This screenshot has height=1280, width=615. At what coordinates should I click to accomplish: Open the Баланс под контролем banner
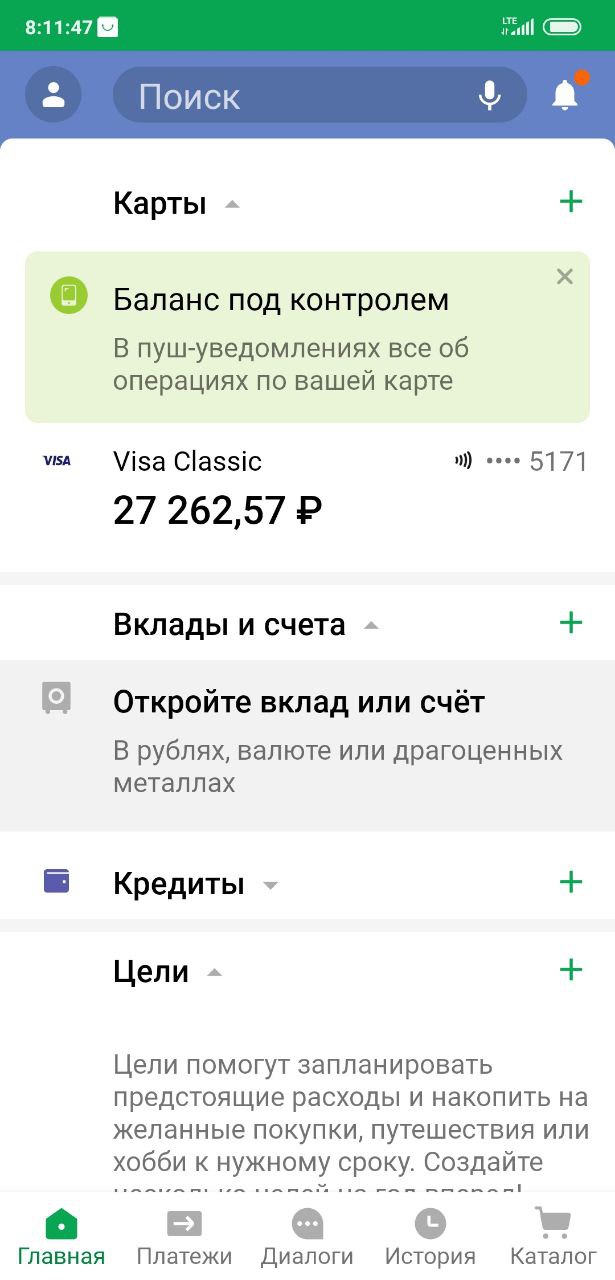click(307, 336)
